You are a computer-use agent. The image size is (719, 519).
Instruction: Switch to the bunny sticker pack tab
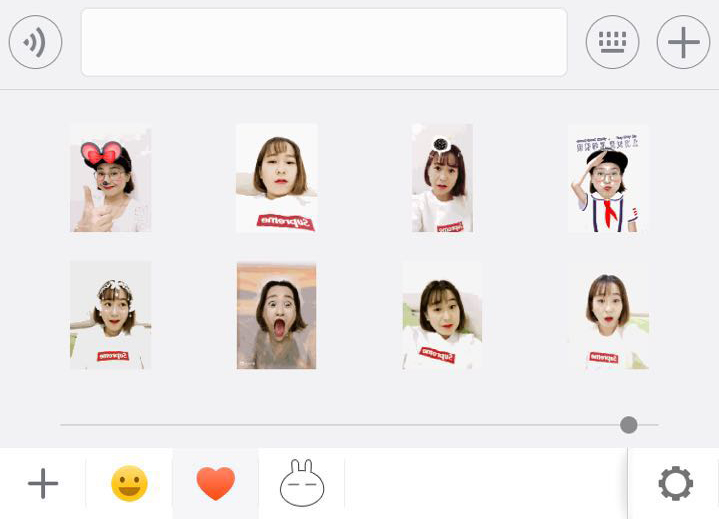pyautogui.click(x=302, y=484)
